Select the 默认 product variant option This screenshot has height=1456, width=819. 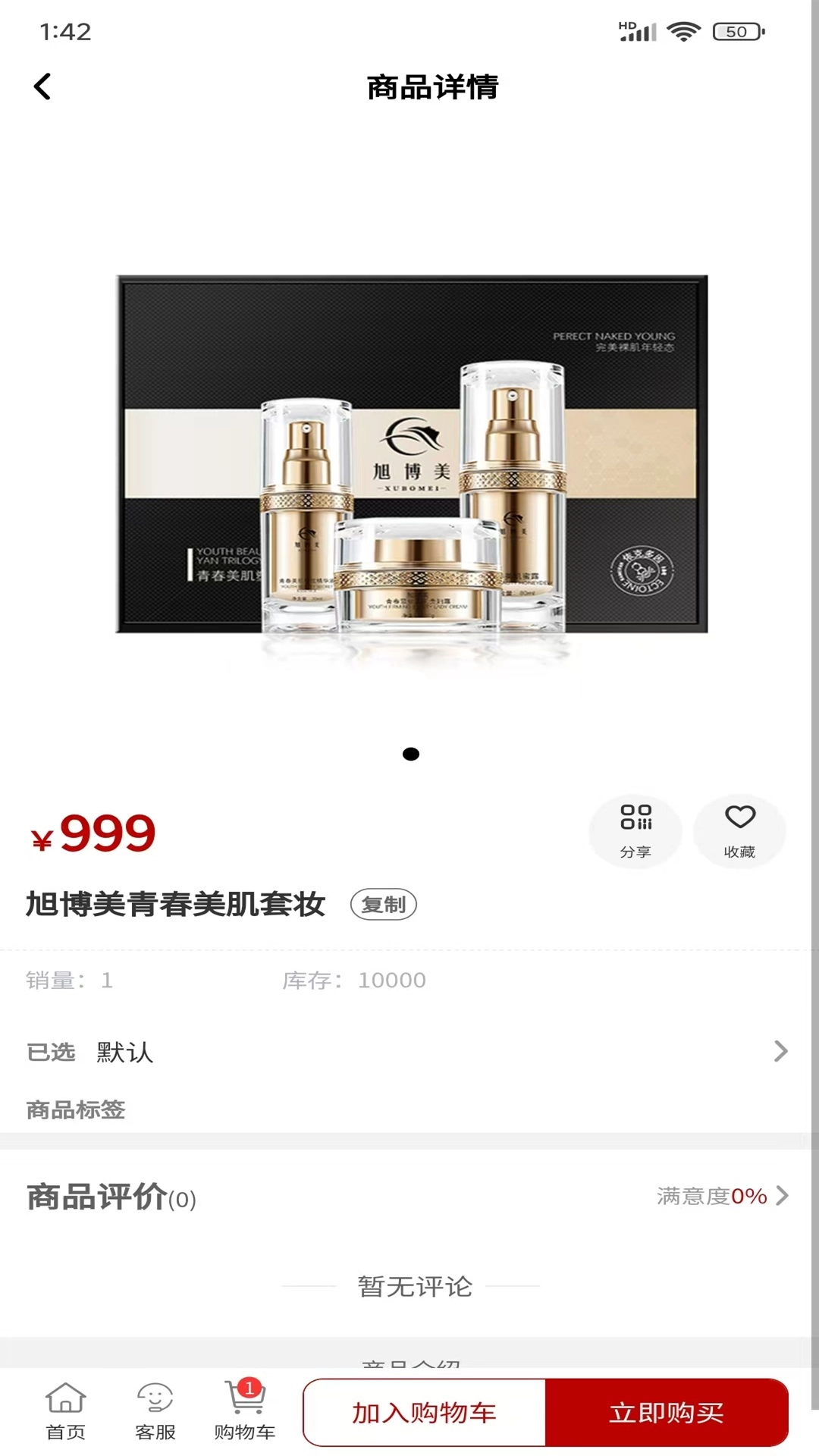click(123, 1052)
